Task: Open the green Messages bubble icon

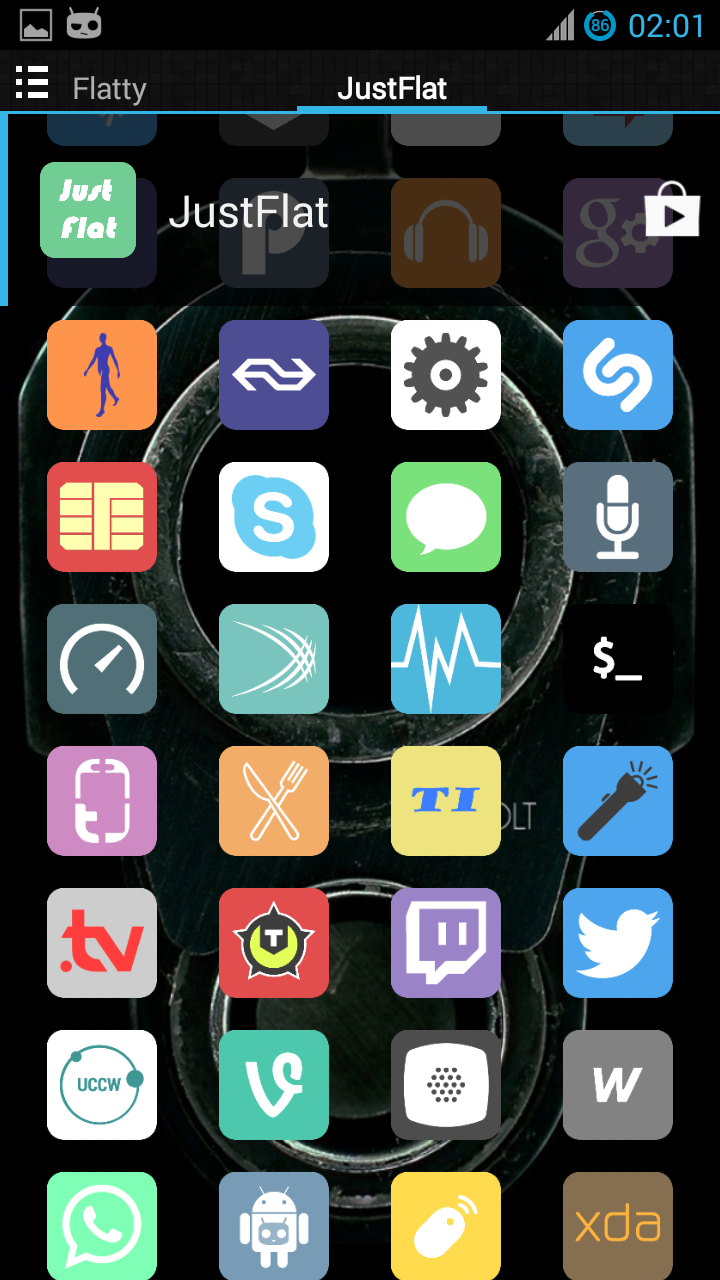Action: 446,517
